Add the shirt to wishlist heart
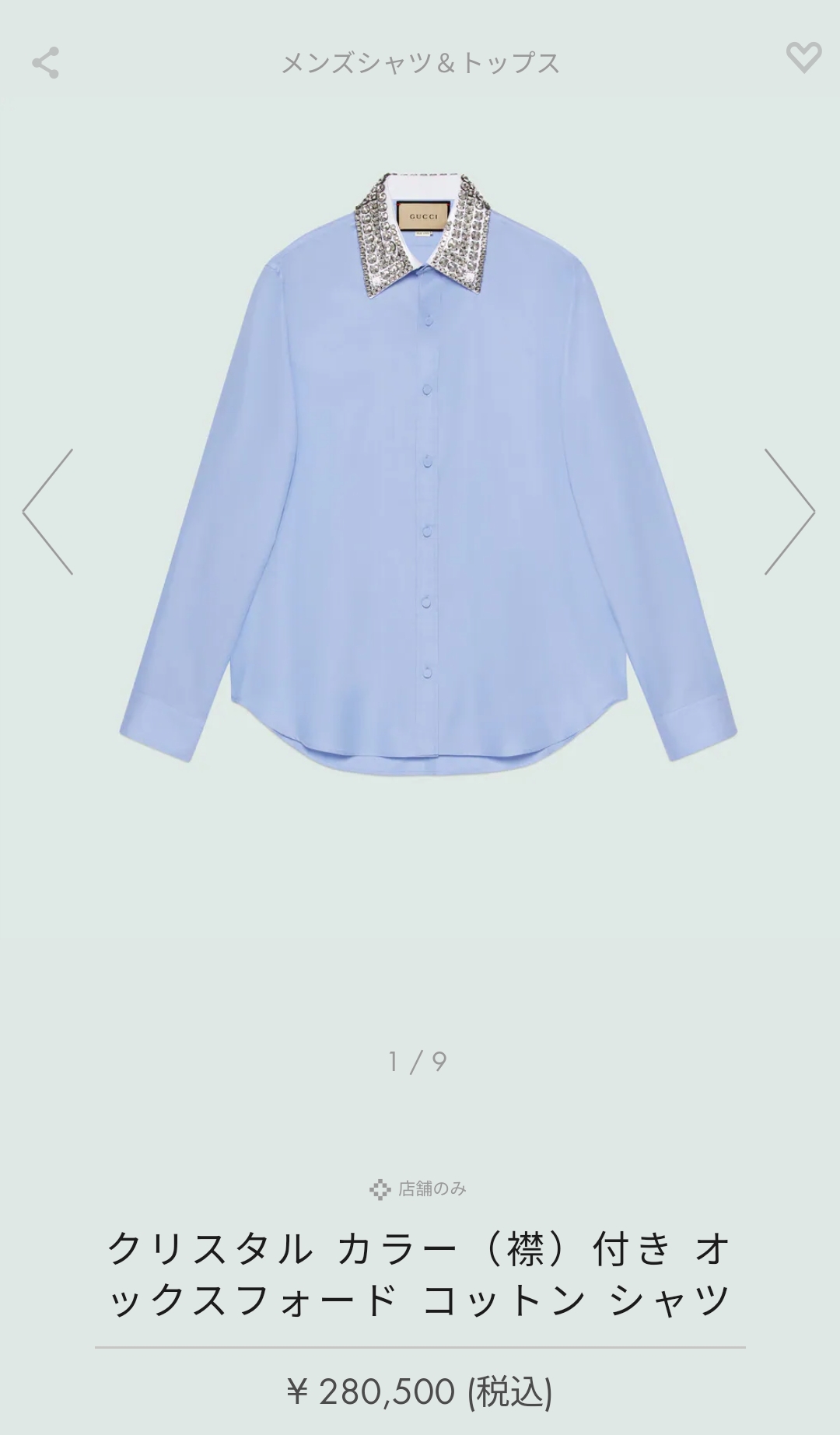Viewport: 840px width, 1435px height. (x=803, y=58)
